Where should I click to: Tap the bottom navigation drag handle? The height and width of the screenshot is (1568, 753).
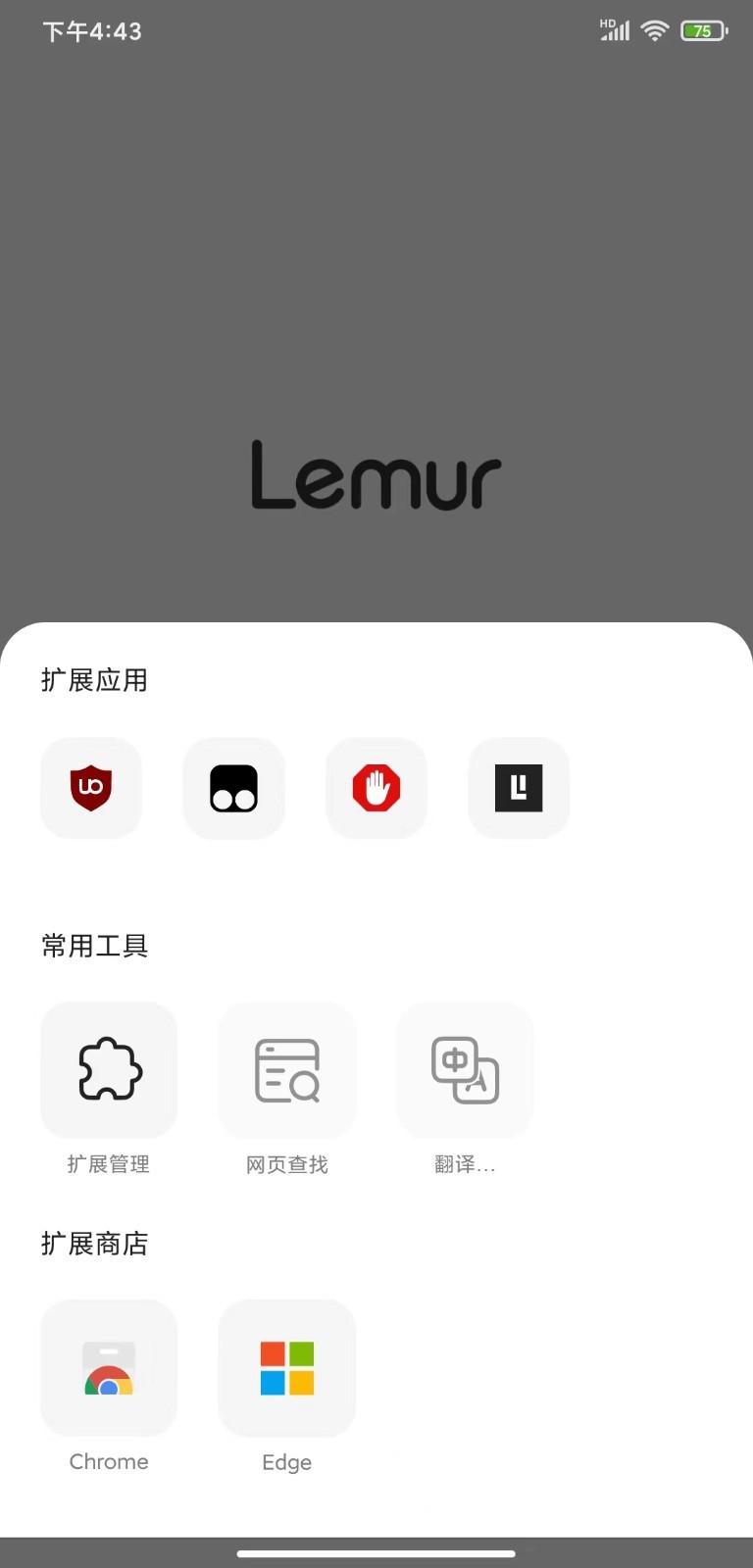pyautogui.click(x=376, y=1553)
